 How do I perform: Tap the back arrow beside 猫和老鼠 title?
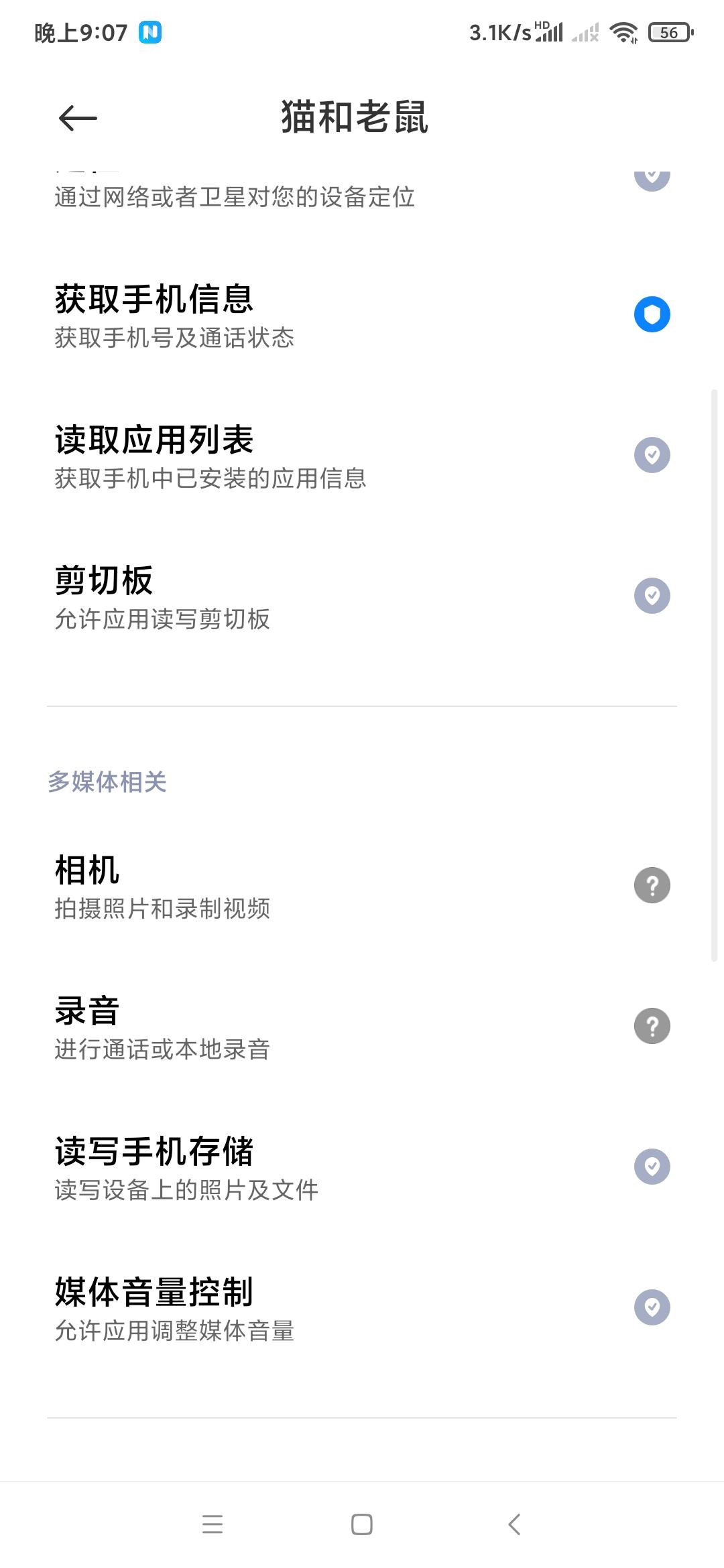click(x=75, y=118)
